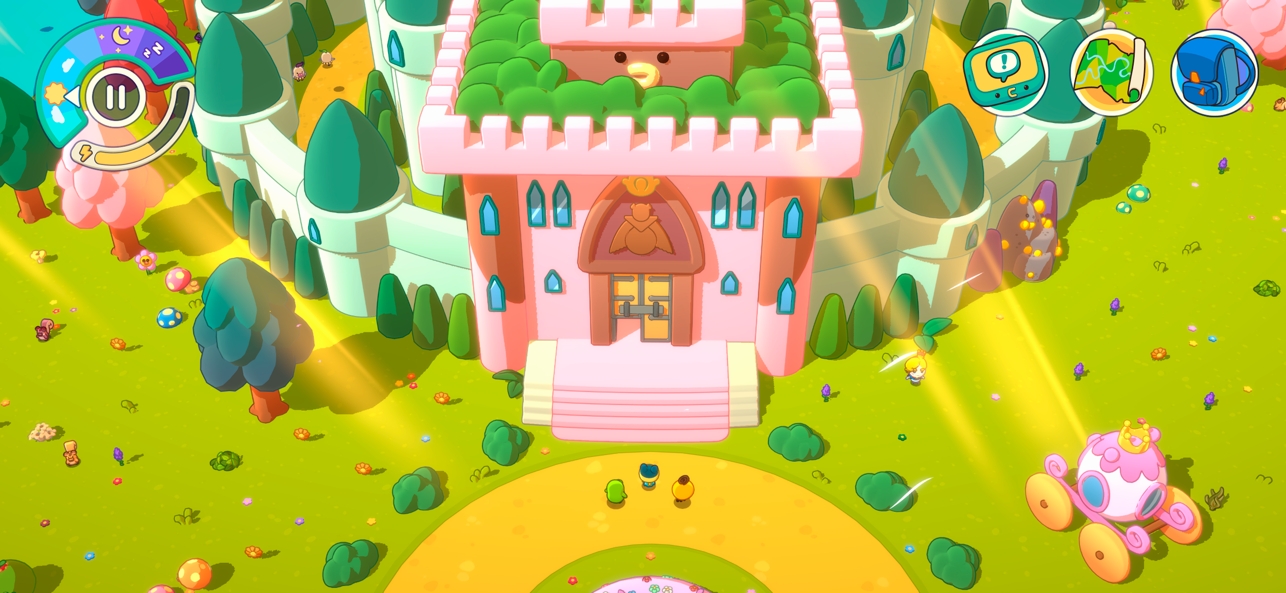Open the blue backpack inventory
1286x593 pixels.
(x=1215, y=73)
